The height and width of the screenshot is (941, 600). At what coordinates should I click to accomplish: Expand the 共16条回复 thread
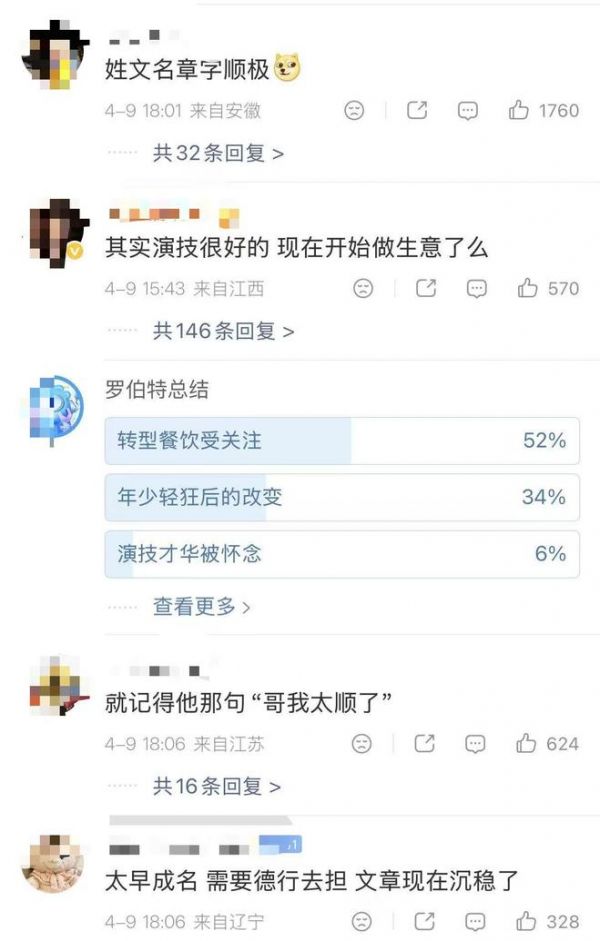coord(216,787)
